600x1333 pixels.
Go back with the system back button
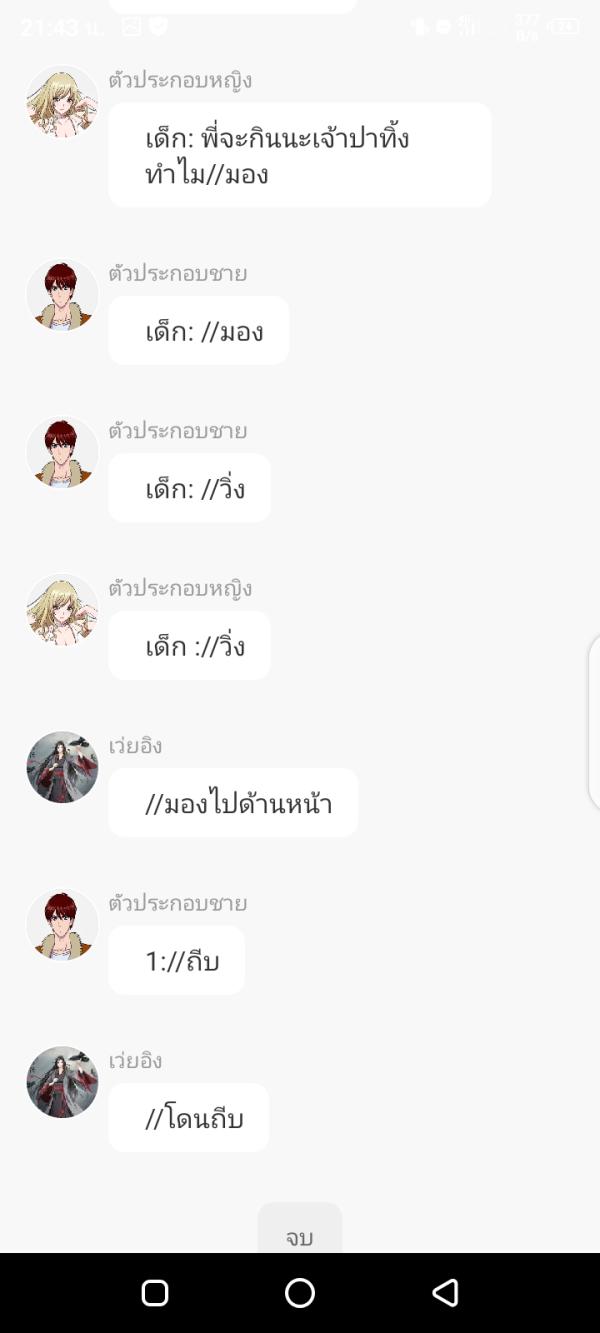click(445, 1293)
